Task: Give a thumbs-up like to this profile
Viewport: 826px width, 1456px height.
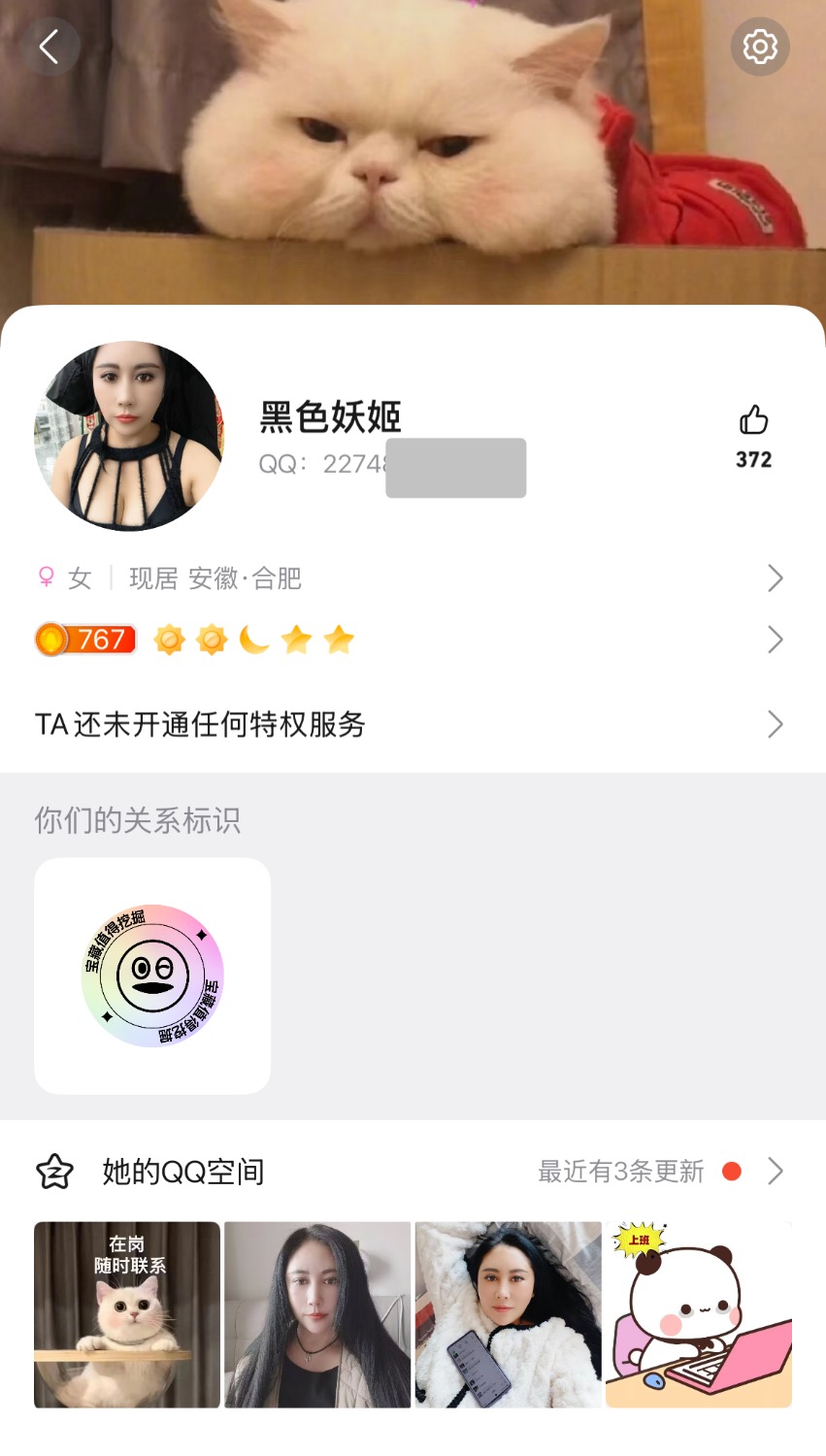Action: 753,421
